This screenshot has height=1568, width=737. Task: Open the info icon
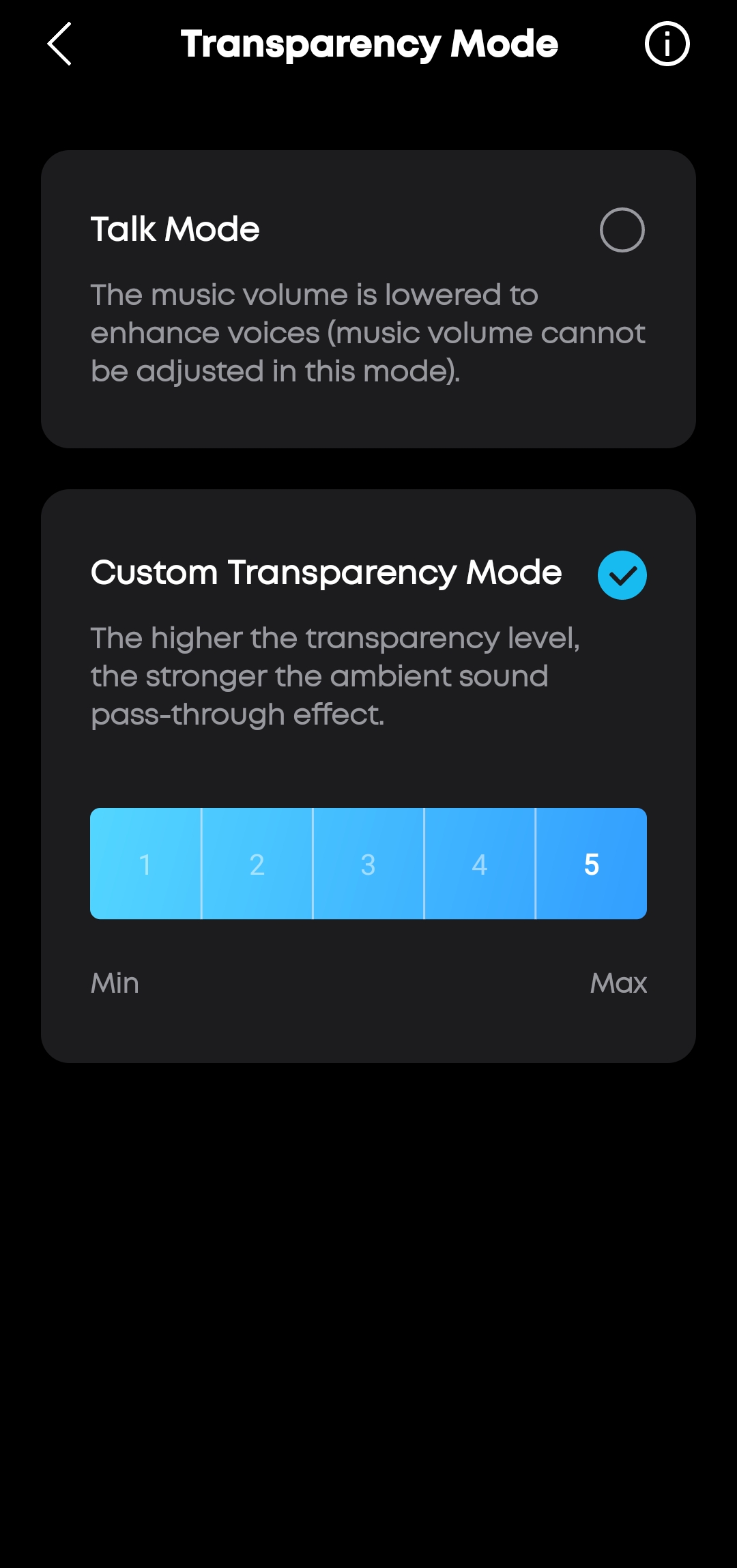pyautogui.click(x=667, y=44)
